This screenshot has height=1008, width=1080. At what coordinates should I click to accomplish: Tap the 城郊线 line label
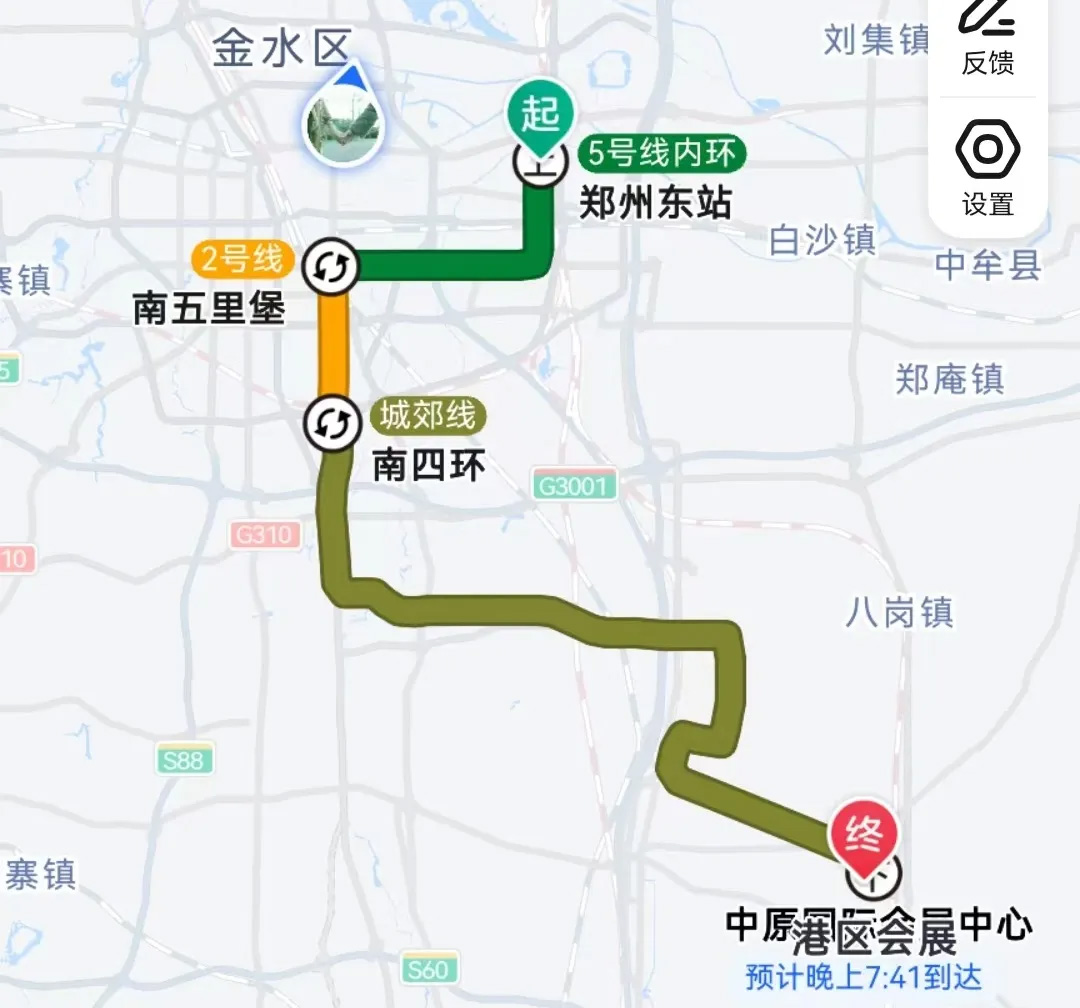pos(428,415)
